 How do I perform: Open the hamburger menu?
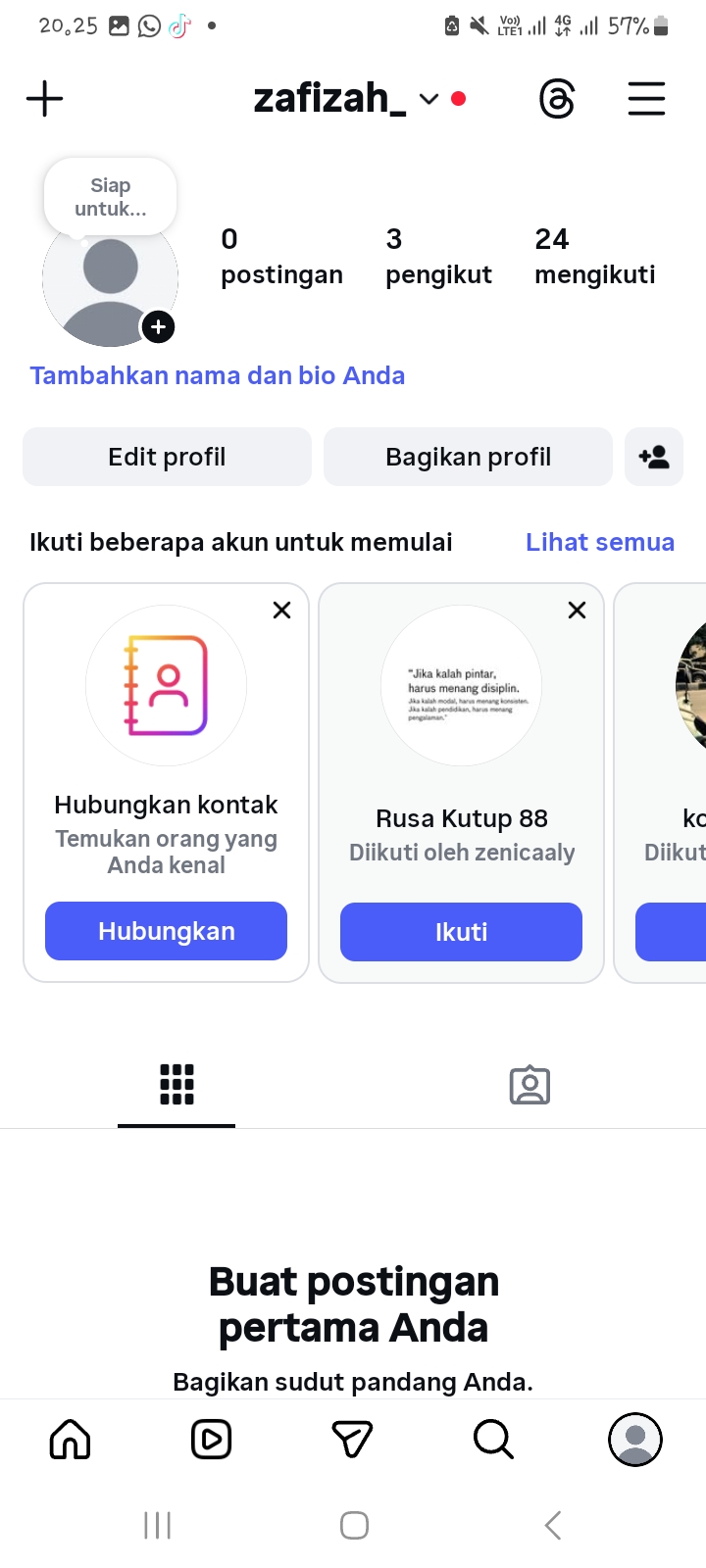(646, 99)
